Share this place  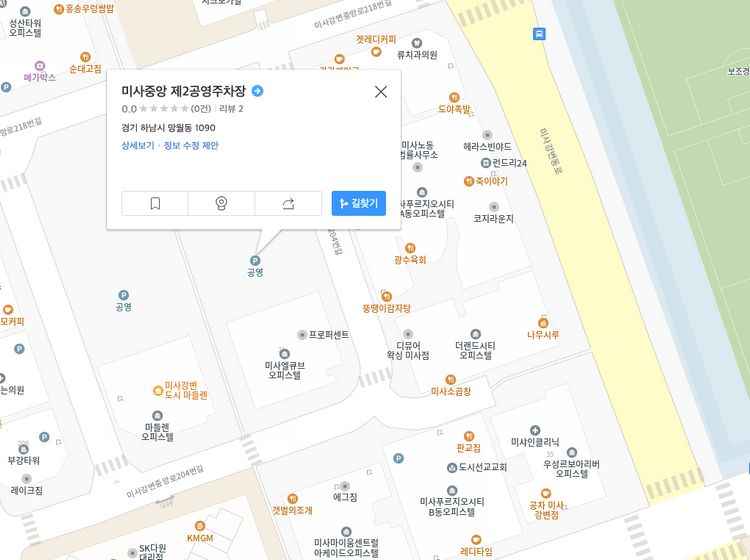(x=288, y=203)
